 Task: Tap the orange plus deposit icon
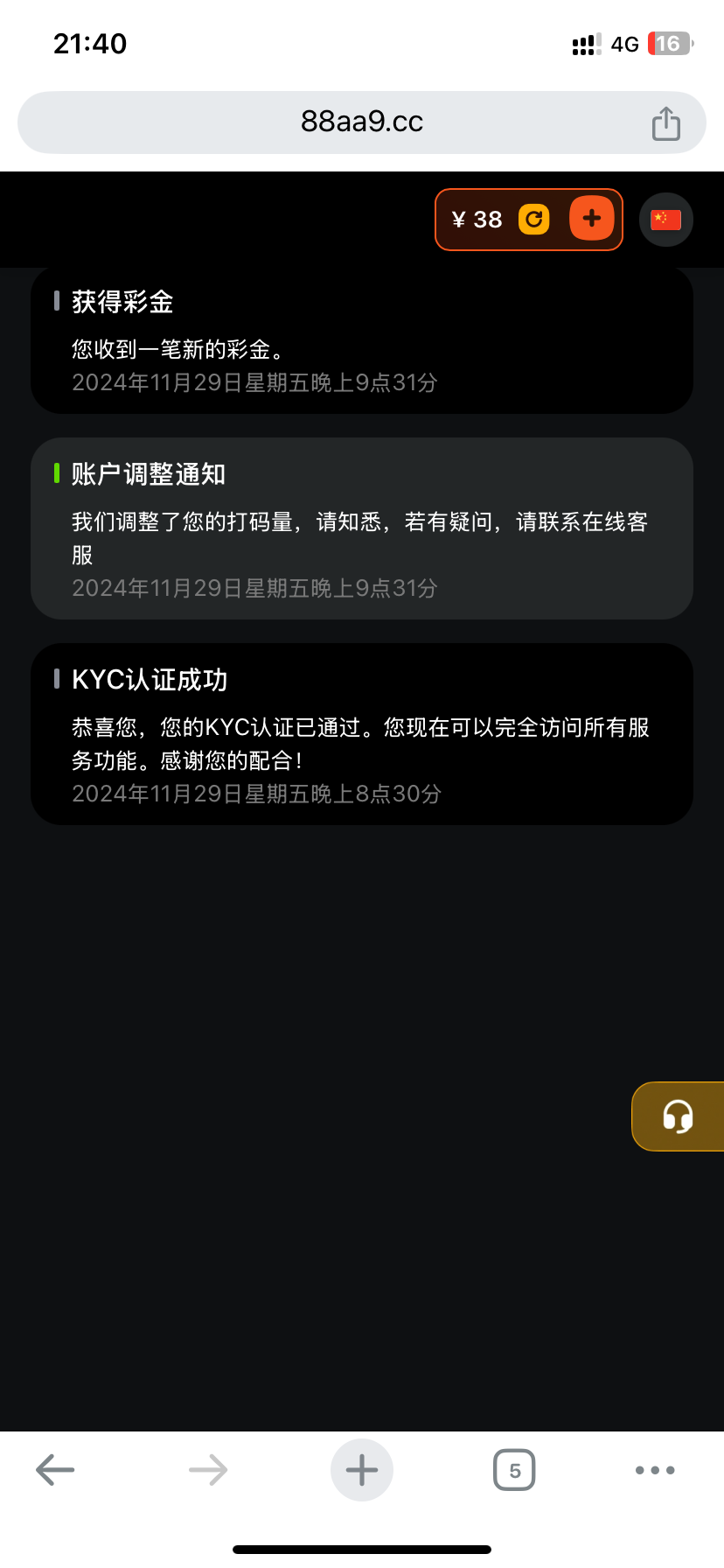pos(591,220)
